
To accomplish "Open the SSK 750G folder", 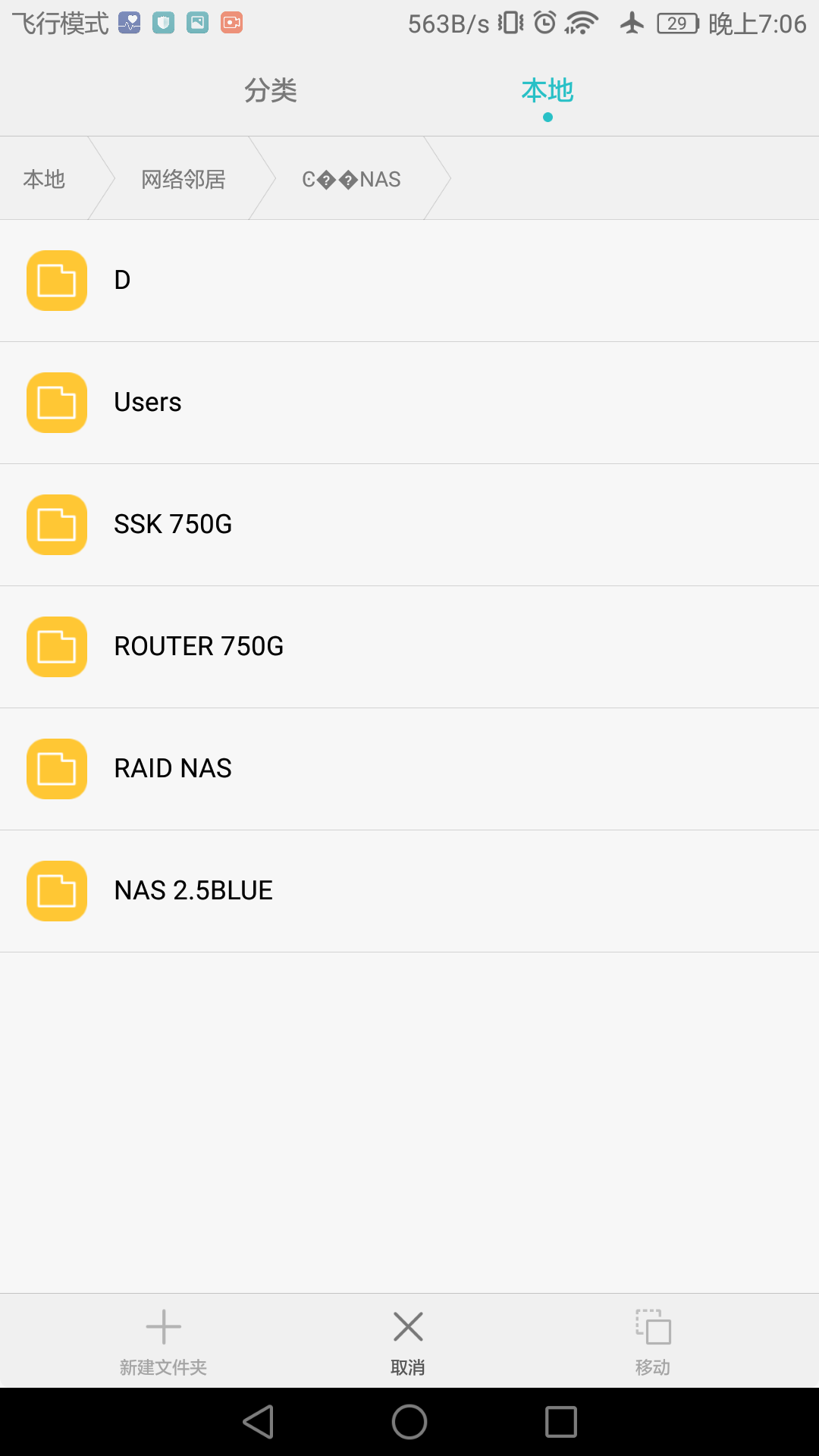I will pos(409,525).
